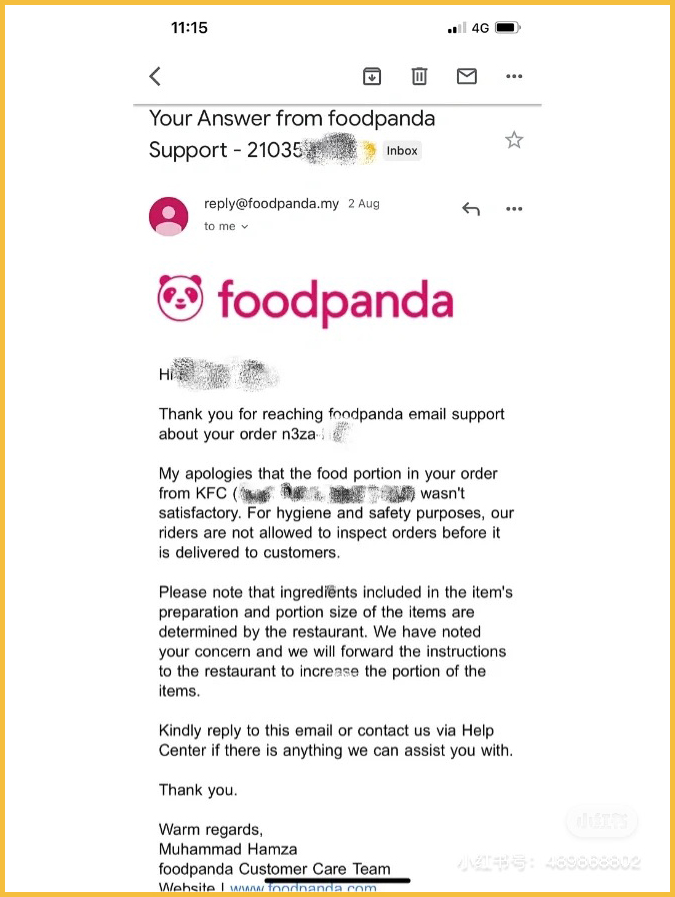Open message options next to reply arrow
The height and width of the screenshot is (897, 675).
(x=514, y=209)
